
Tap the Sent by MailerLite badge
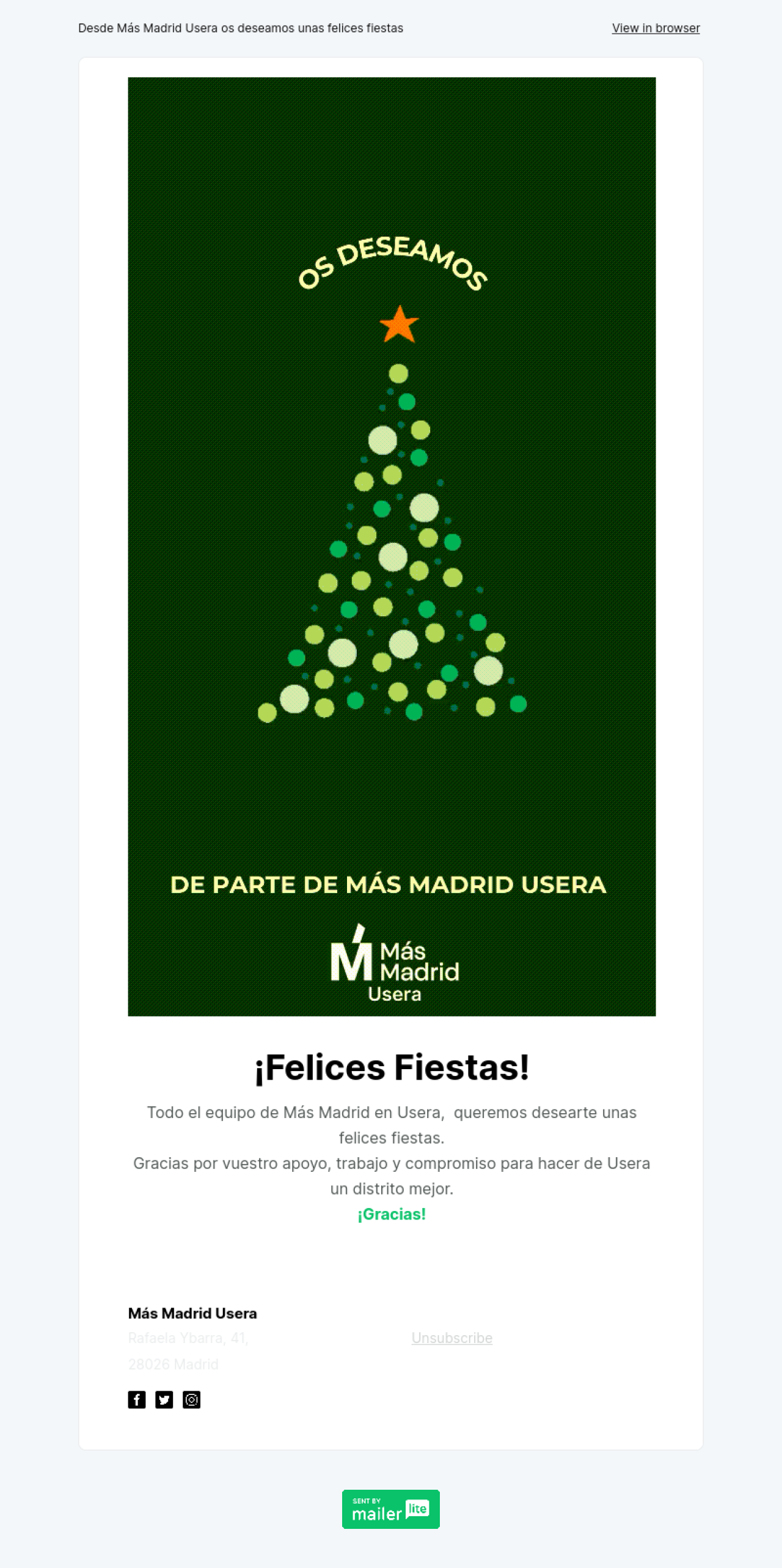(391, 1509)
